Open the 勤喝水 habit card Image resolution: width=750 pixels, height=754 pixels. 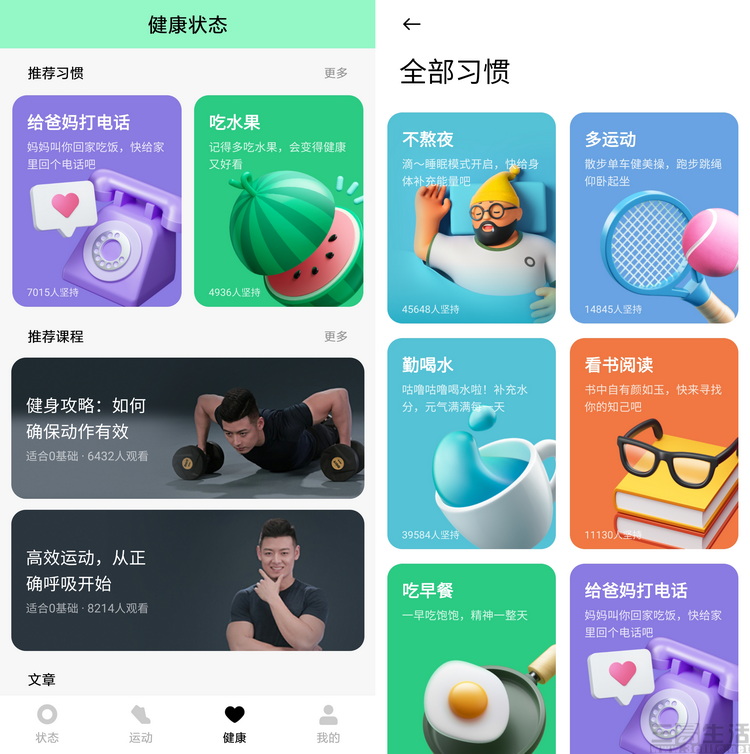click(x=471, y=443)
